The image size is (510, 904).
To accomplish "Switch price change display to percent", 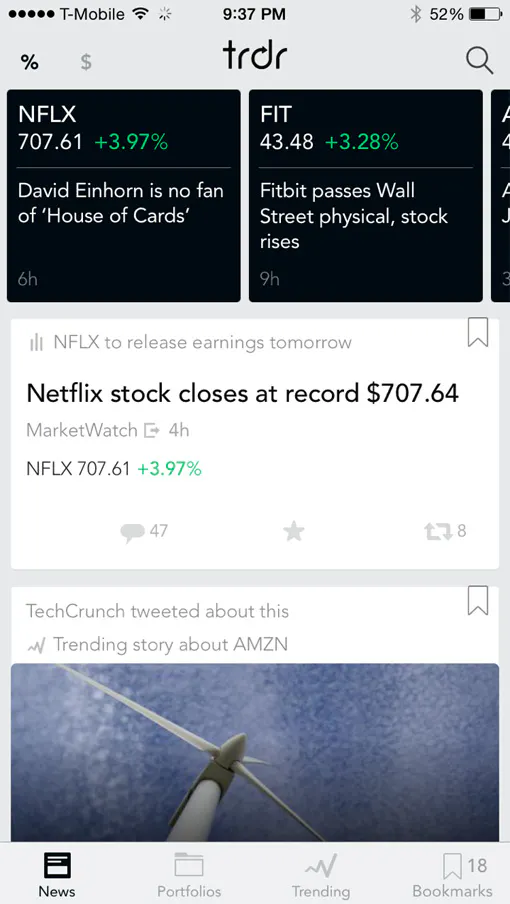I will (30, 62).
